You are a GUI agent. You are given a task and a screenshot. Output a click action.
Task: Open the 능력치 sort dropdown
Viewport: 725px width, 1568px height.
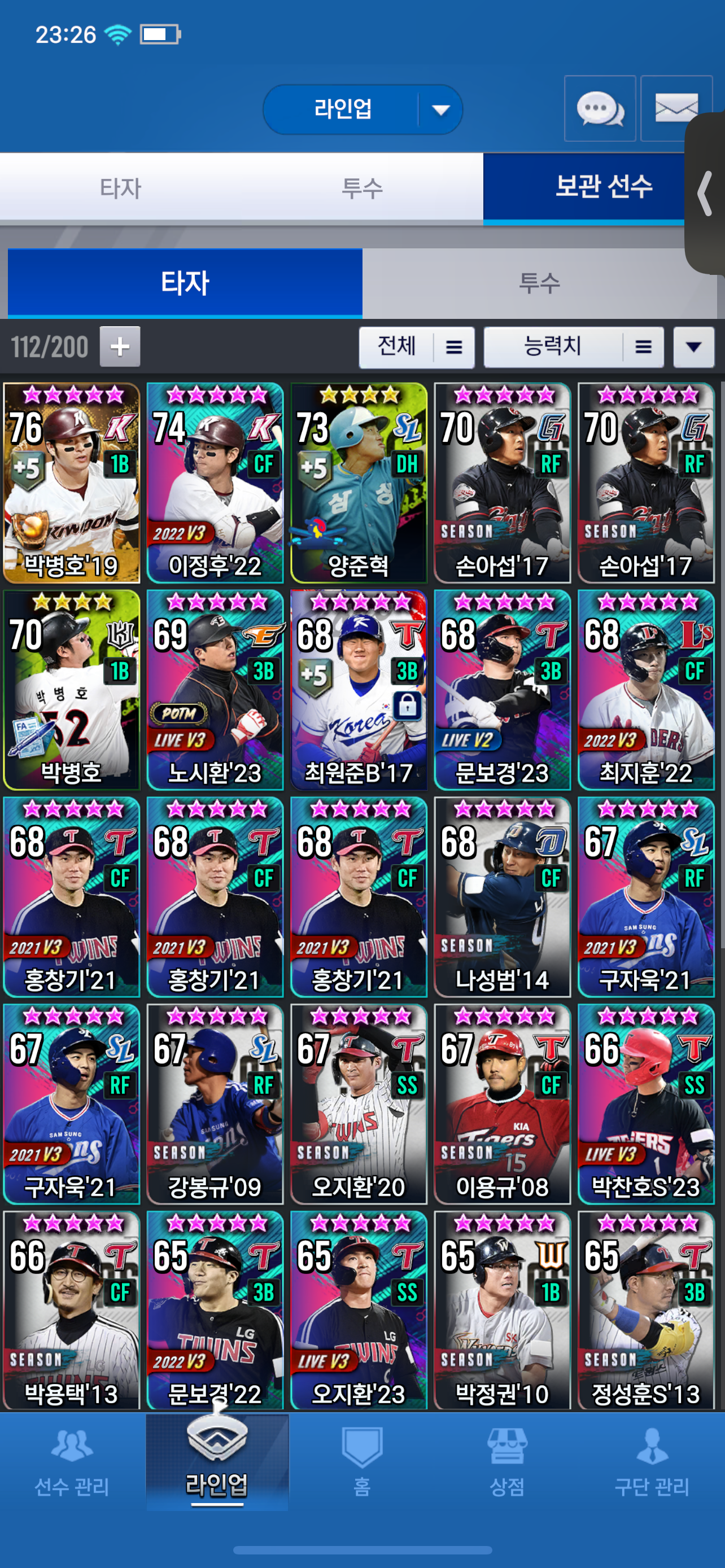[x=573, y=348]
